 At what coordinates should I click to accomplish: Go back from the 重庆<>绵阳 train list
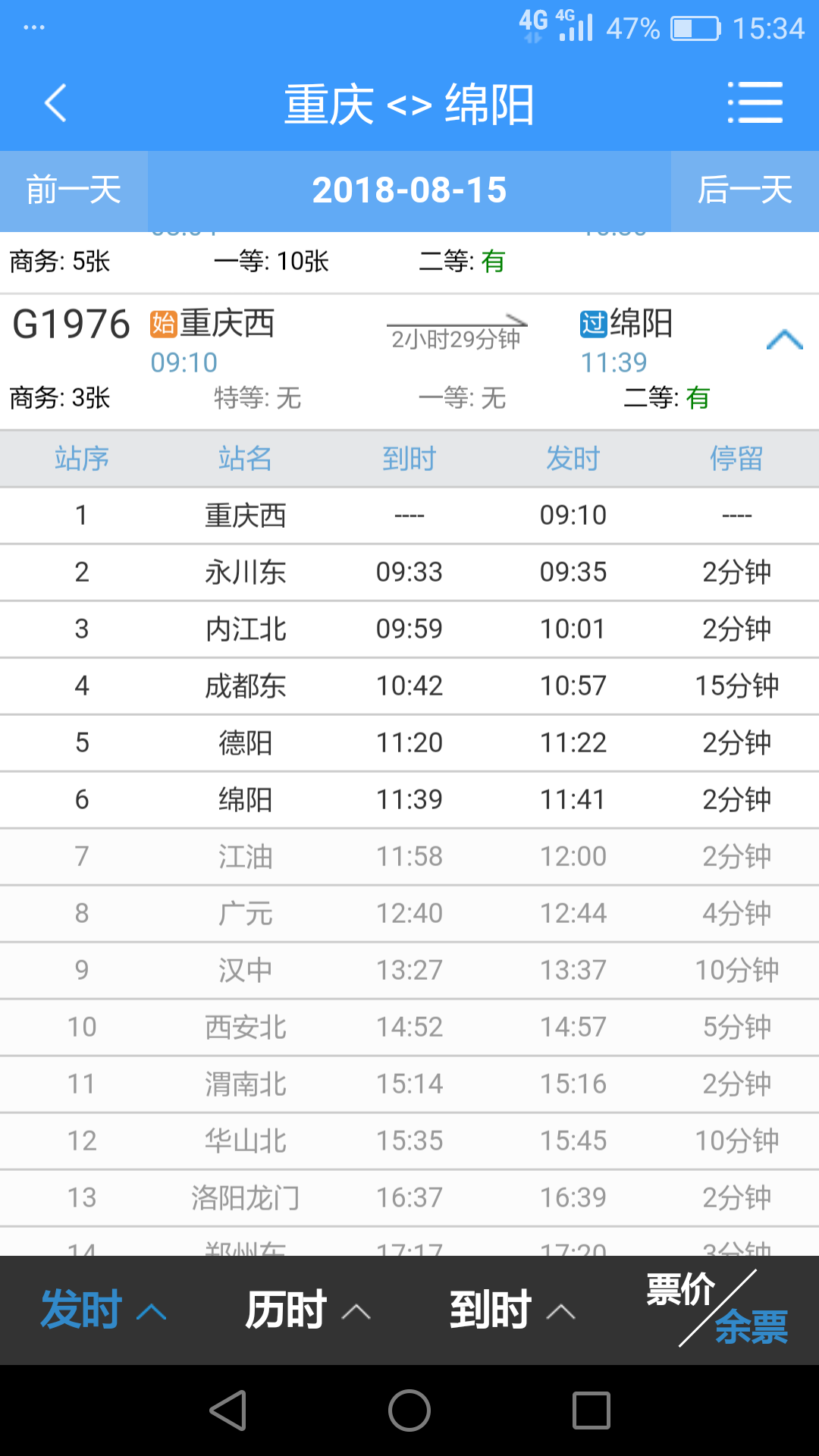[x=56, y=103]
